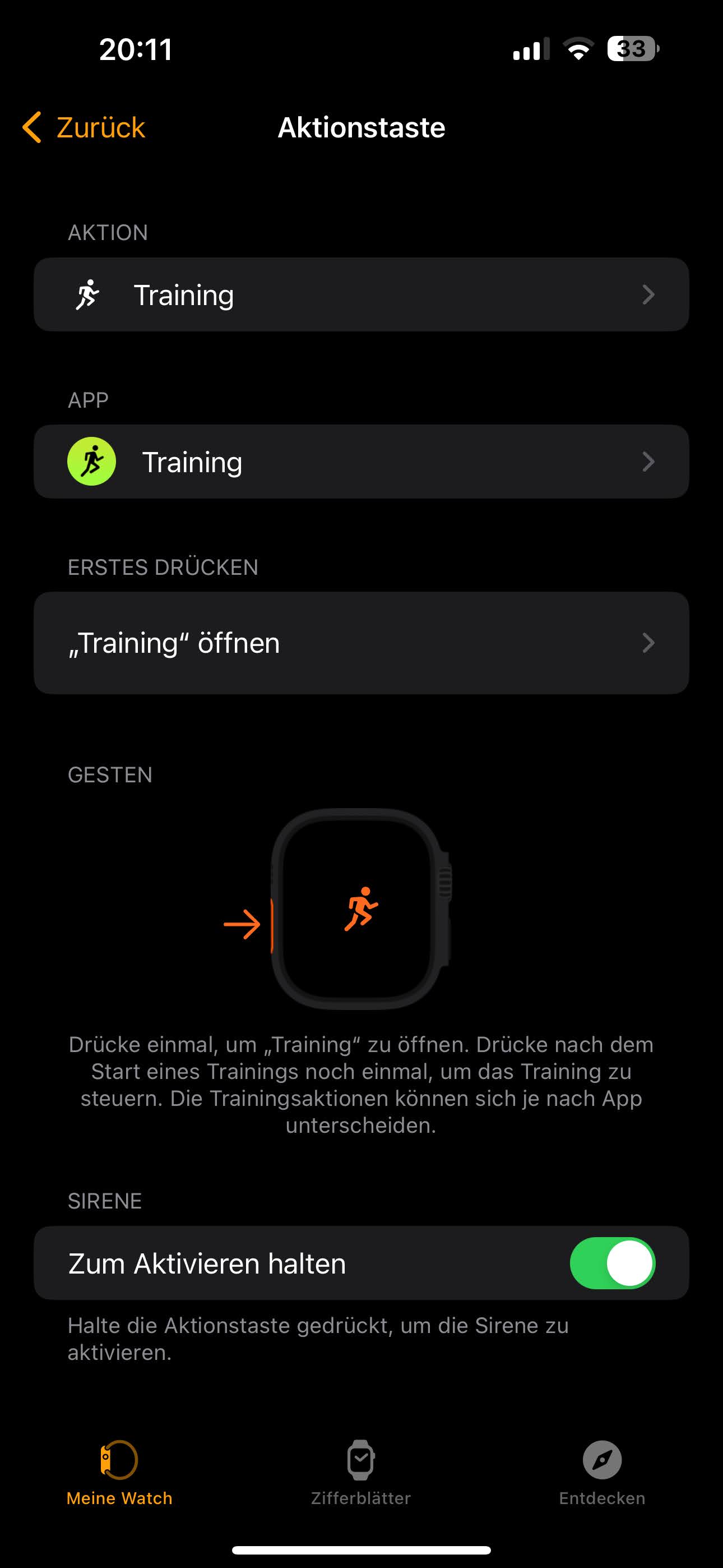The width and height of the screenshot is (723, 1568).
Task: Open the Training row under App
Action: pyautogui.click(x=361, y=462)
